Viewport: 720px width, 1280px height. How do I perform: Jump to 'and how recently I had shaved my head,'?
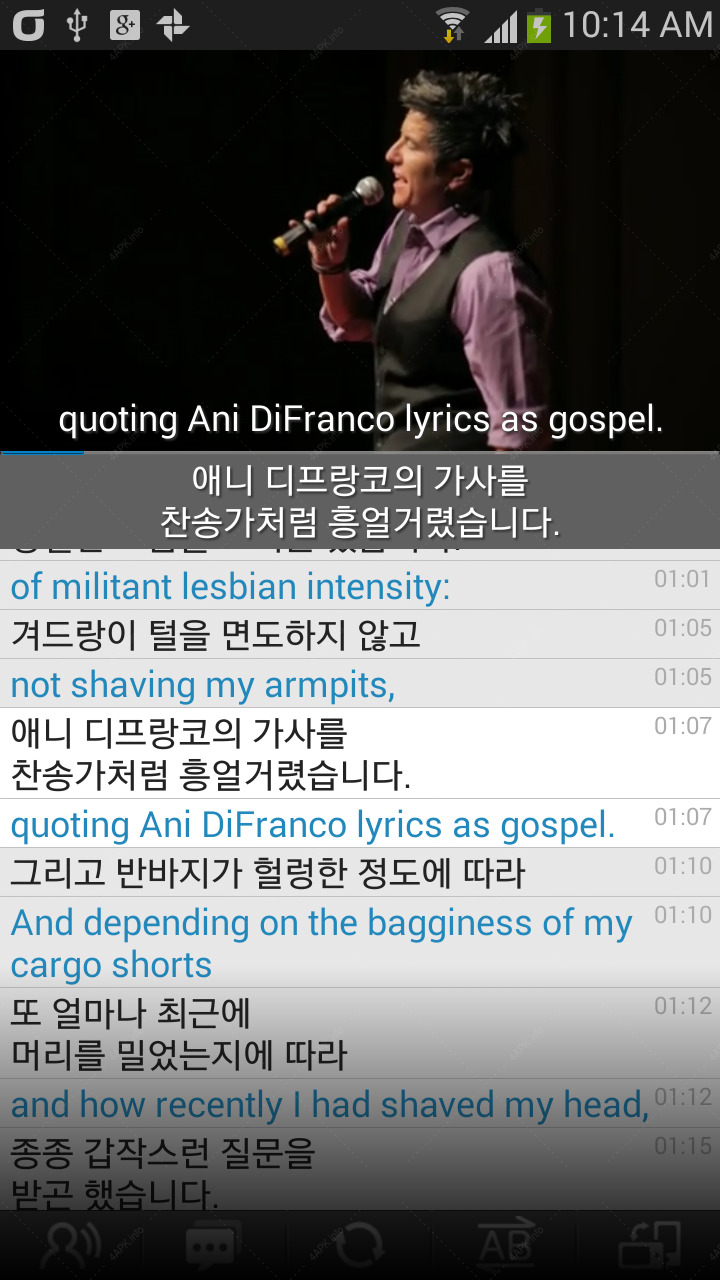tap(360, 1104)
